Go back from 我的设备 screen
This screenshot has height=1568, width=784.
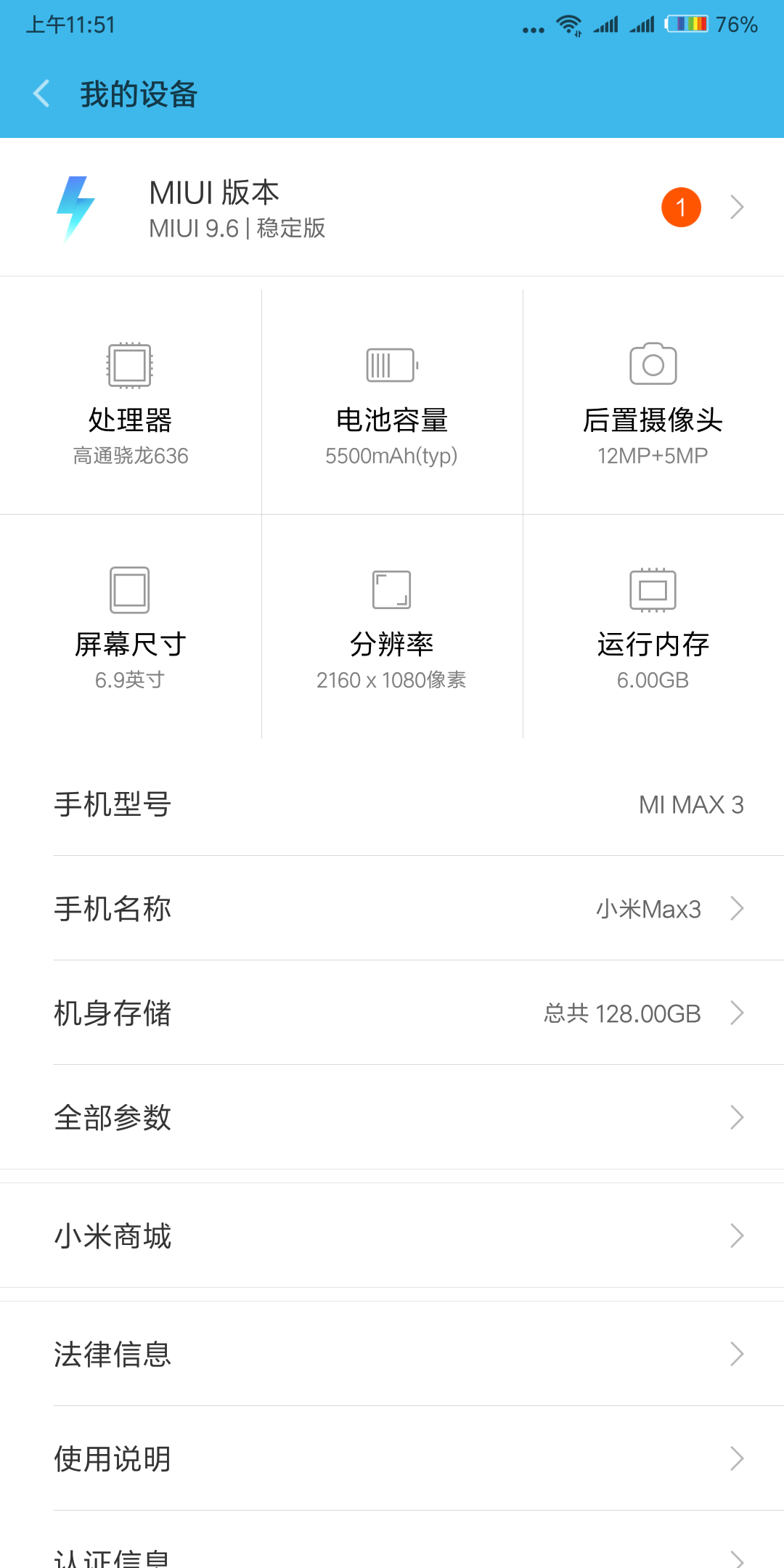coord(41,94)
